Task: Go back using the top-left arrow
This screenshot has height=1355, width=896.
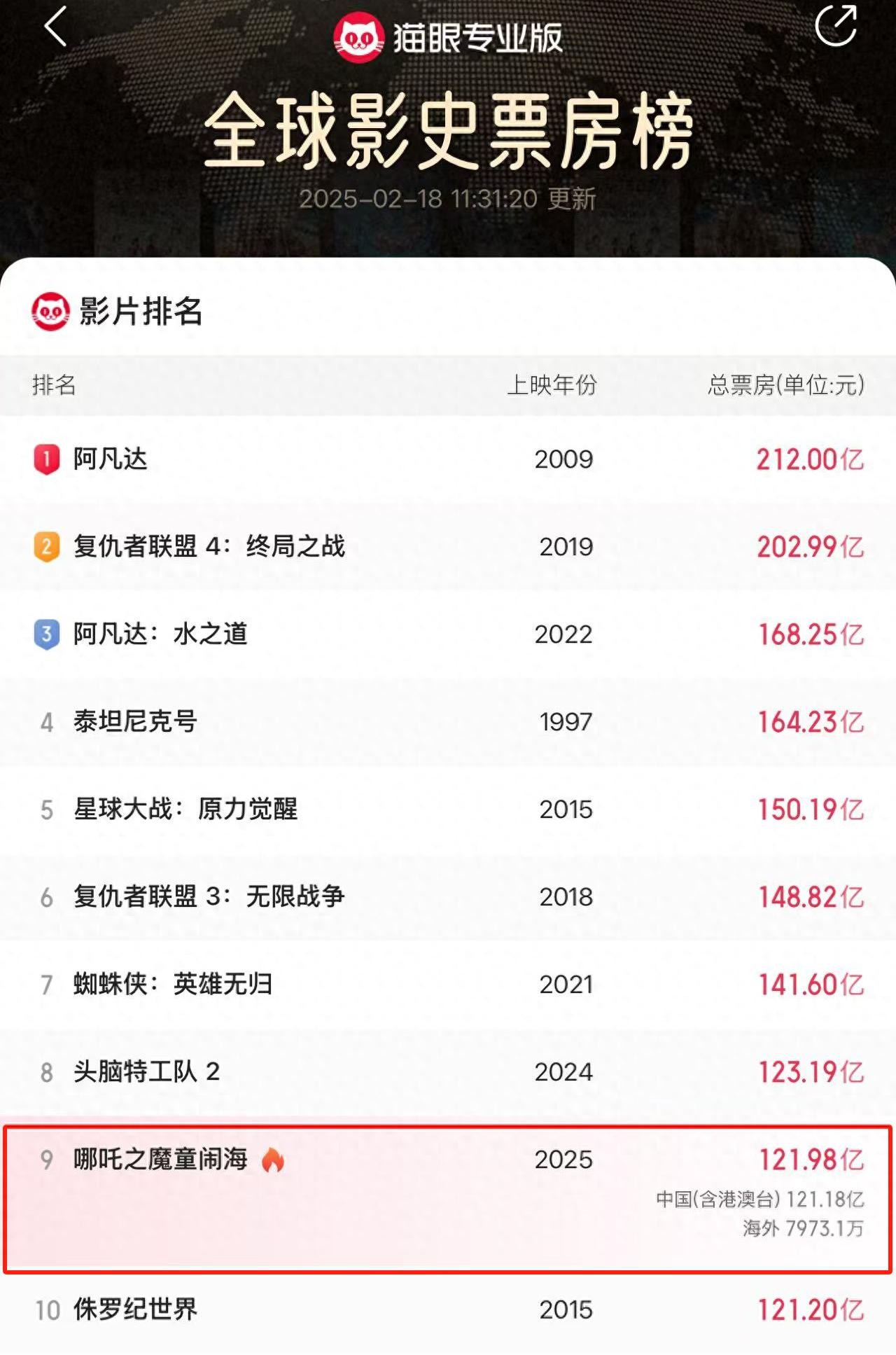Action: [x=56, y=27]
